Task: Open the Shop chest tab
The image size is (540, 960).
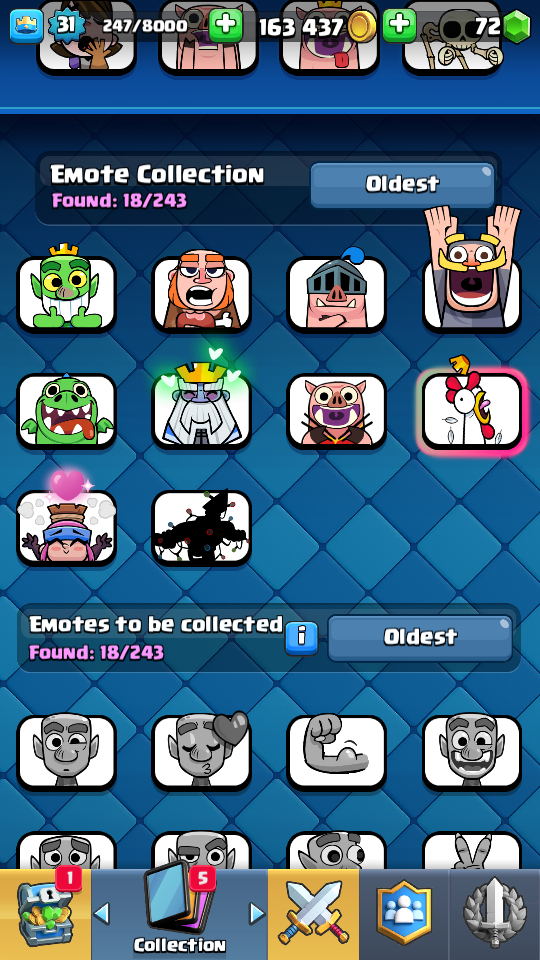Action: pos(45,914)
